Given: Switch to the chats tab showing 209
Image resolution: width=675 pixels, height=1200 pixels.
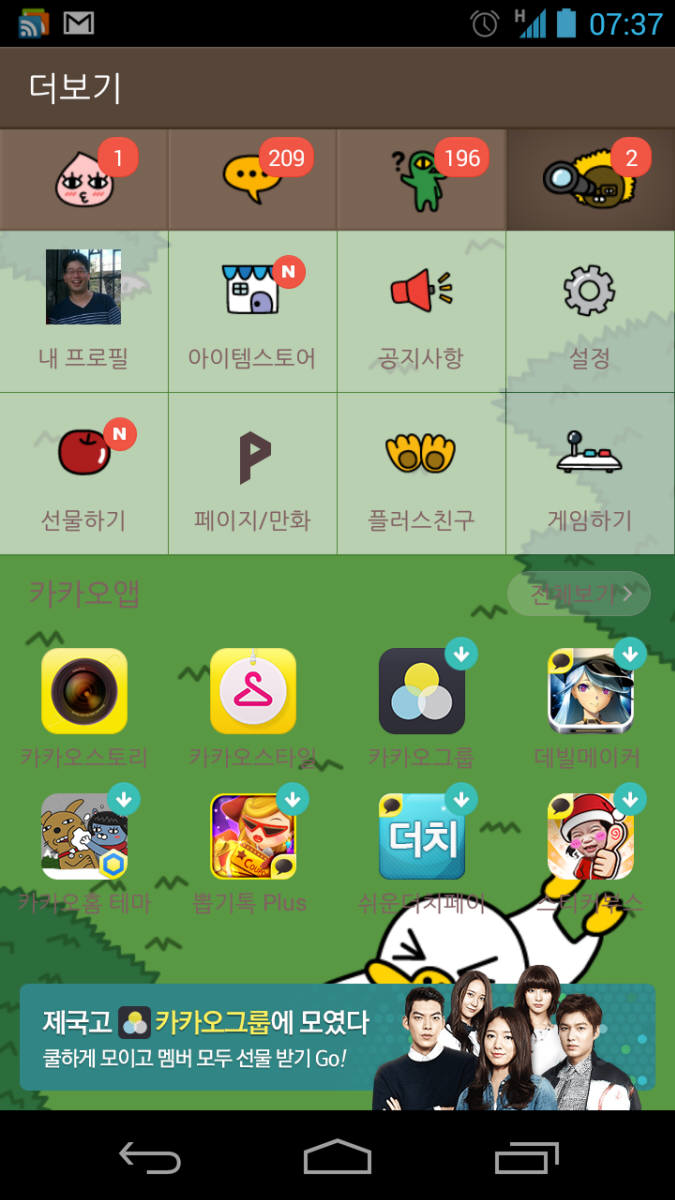Looking at the screenshot, I should click(252, 180).
